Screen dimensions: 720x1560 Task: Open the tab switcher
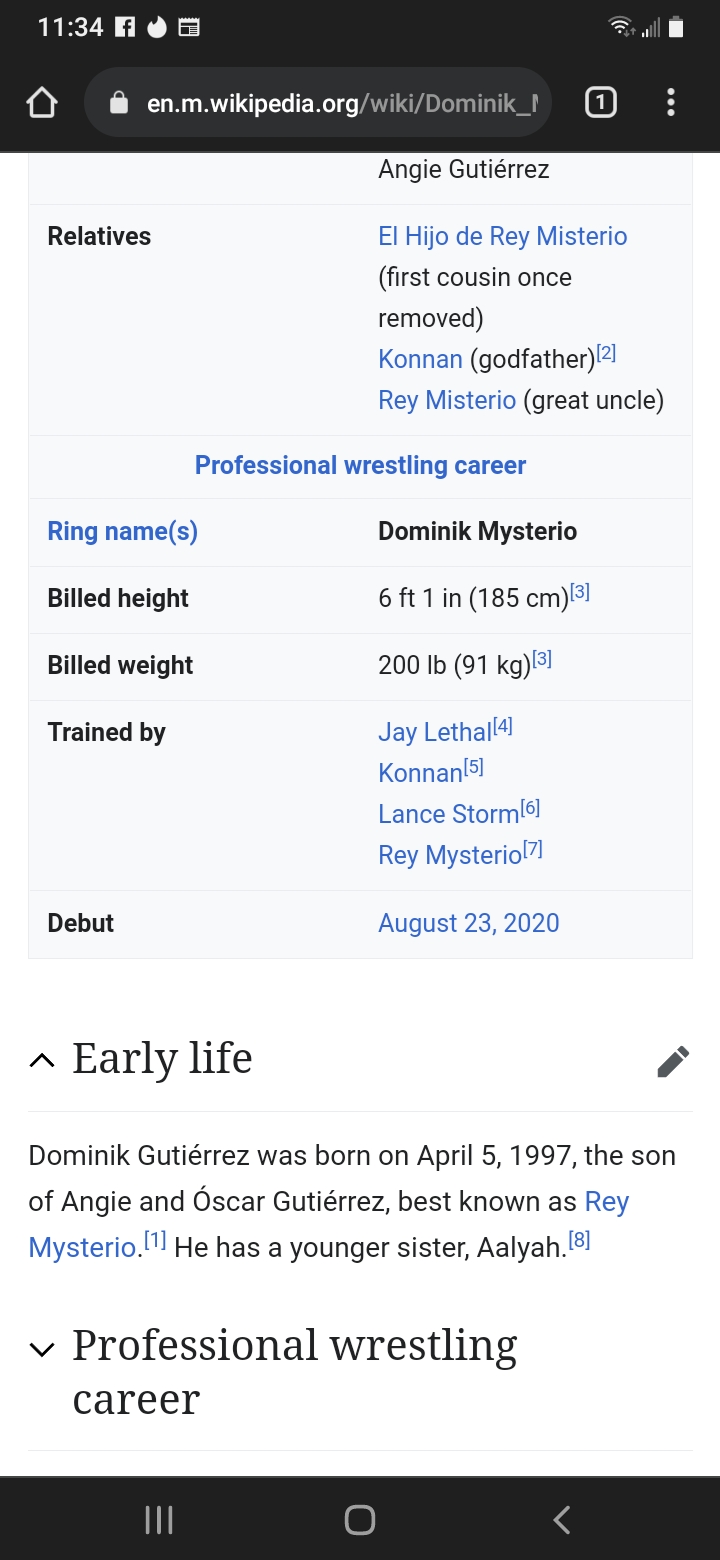pyautogui.click(x=600, y=102)
